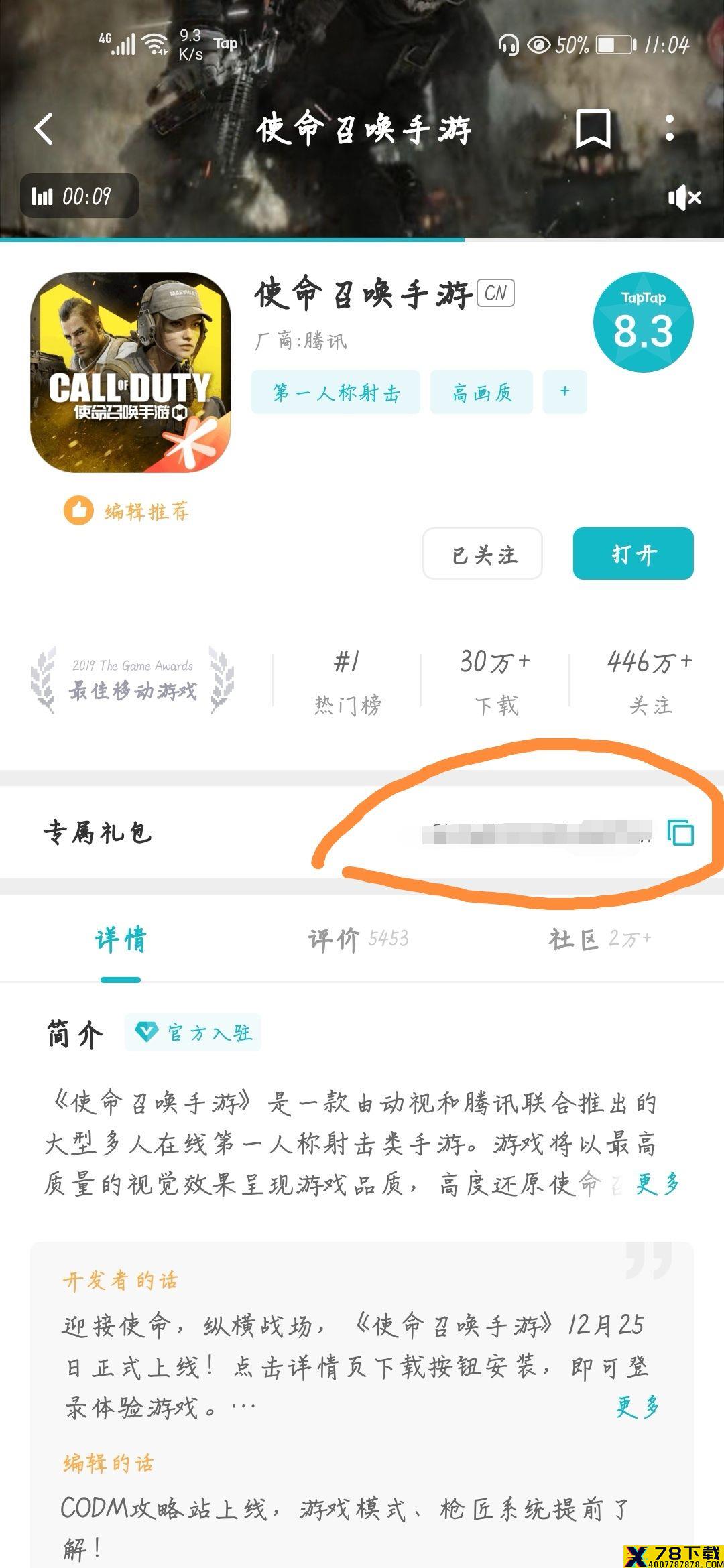Image resolution: width=724 pixels, height=1568 pixels.
Task: Open the game with 打开 button
Action: click(x=633, y=553)
